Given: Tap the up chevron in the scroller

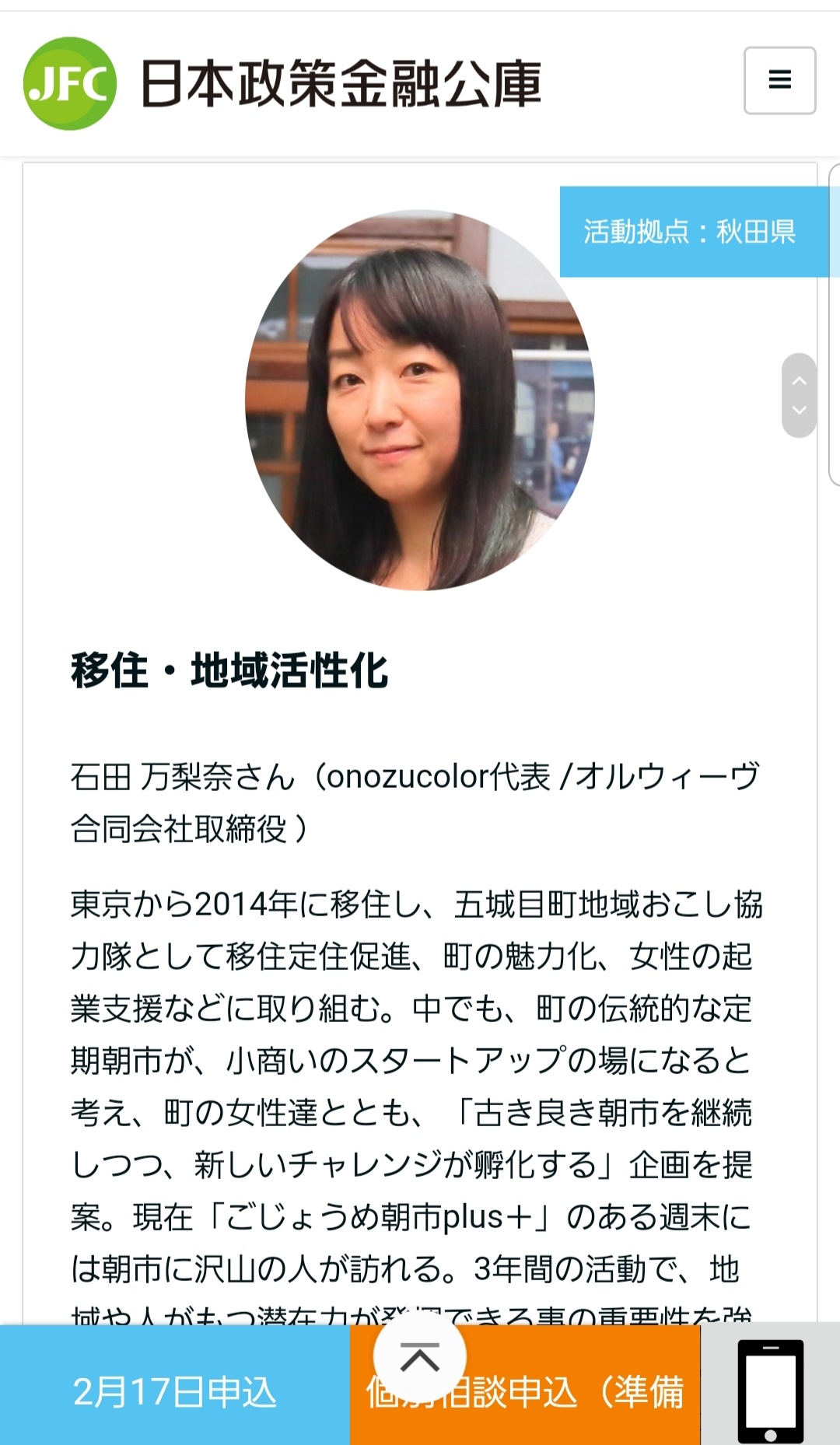Looking at the screenshot, I should tap(799, 381).
